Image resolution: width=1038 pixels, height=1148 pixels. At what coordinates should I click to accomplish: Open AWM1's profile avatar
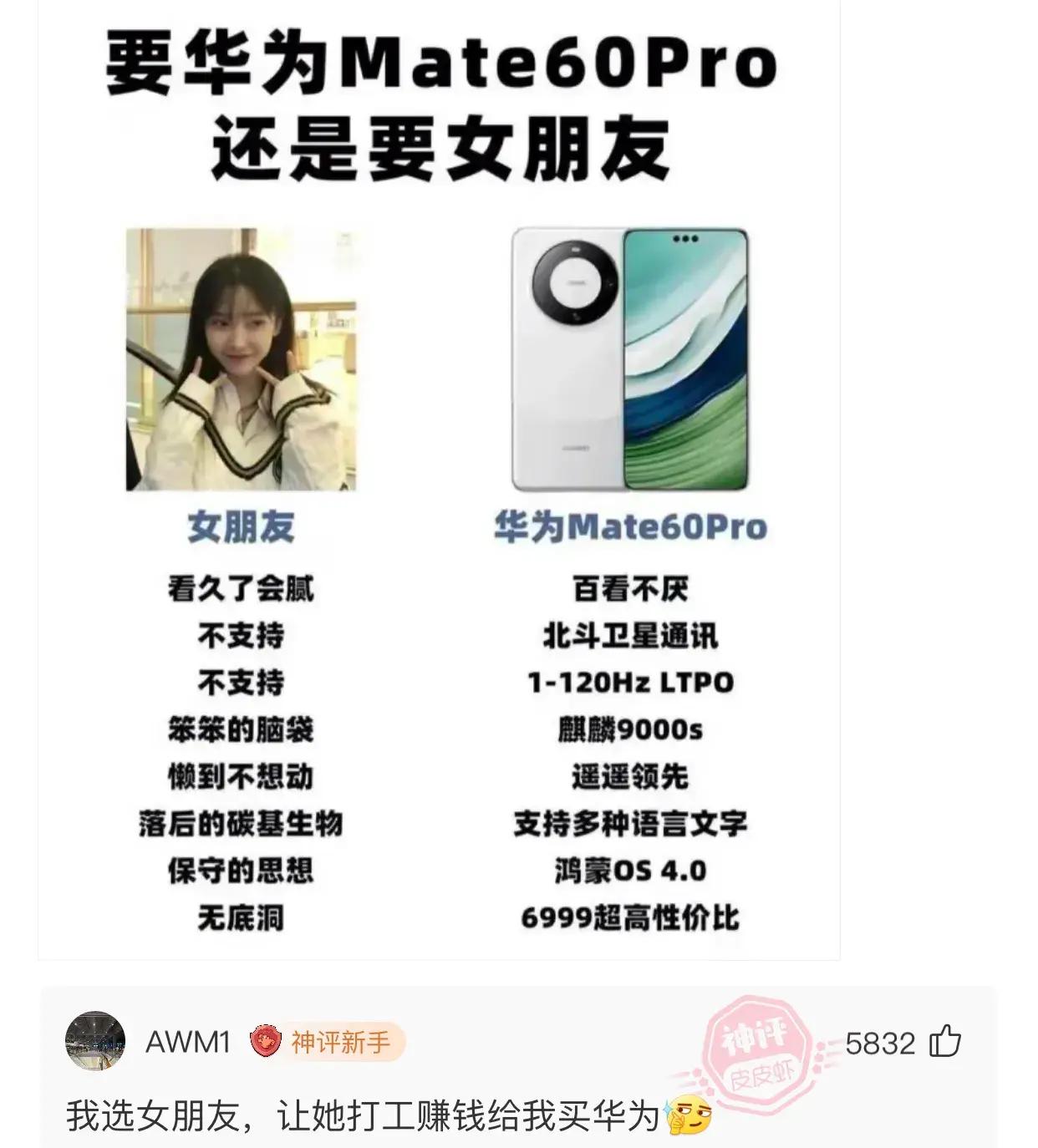coord(95,1041)
